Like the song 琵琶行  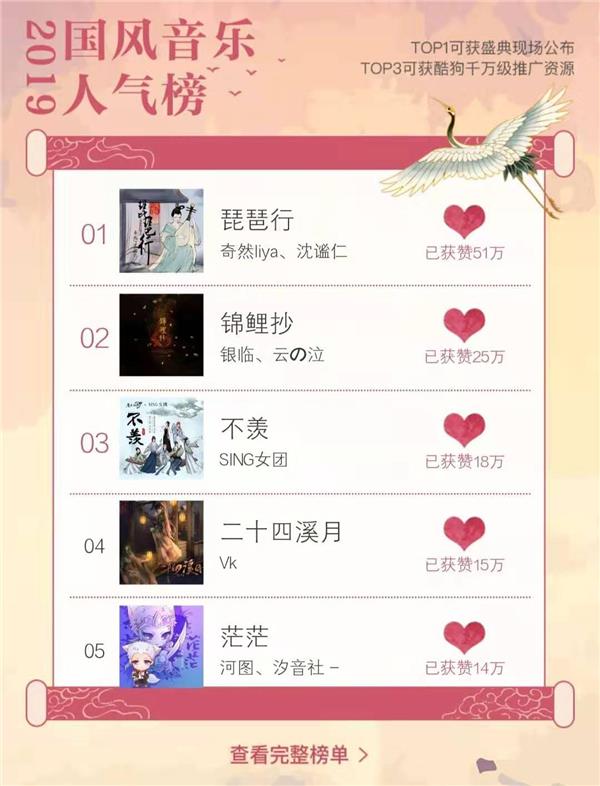click(464, 221)
